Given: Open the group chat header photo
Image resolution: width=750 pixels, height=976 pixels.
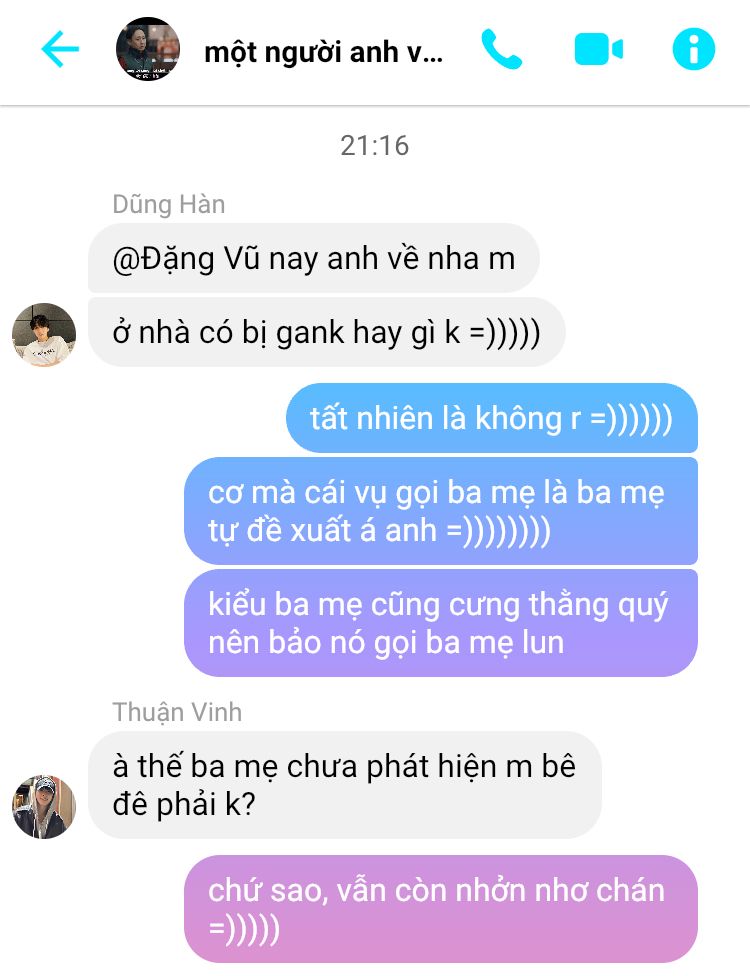Looking at the screenshot, I should tap(148, 49).
